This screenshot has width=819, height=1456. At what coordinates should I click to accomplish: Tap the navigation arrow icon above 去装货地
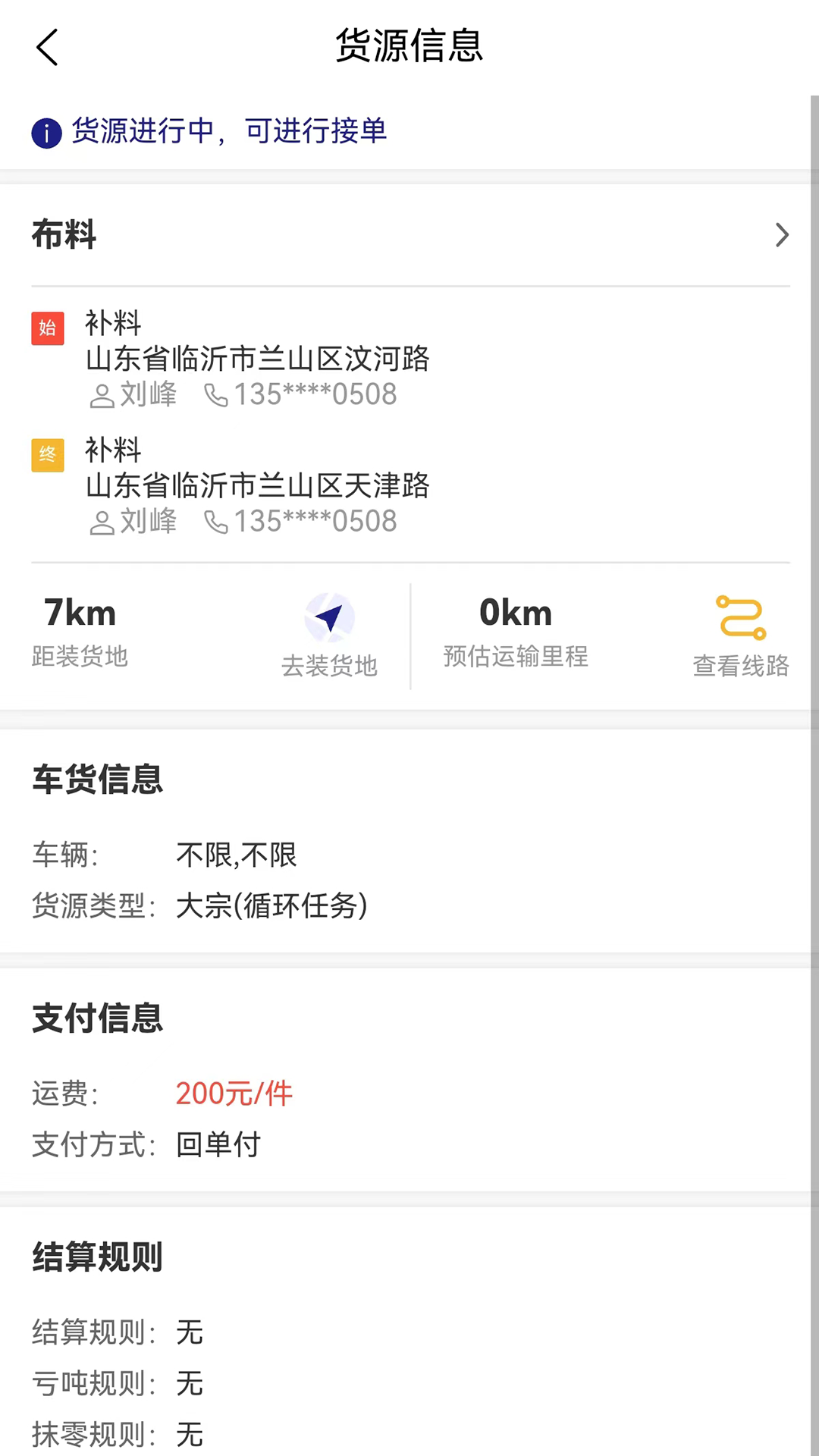pos(328,618)
